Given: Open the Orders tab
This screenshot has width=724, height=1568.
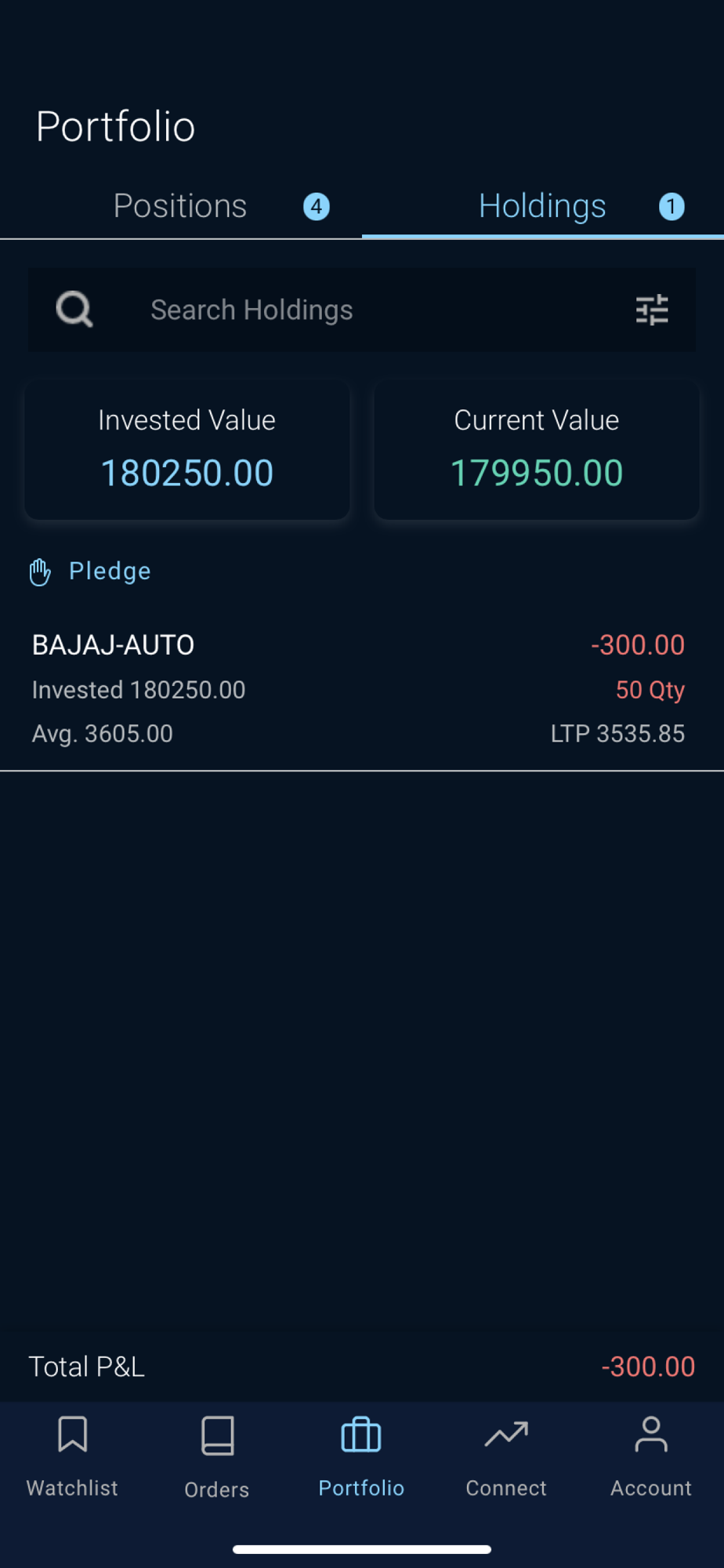Looking at the screenshot, I should (x=217, y=1455).
